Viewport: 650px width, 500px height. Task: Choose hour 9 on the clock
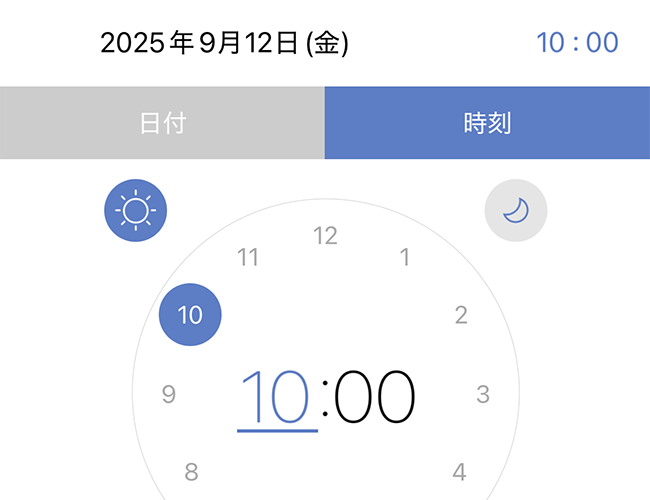pos(168,394)
